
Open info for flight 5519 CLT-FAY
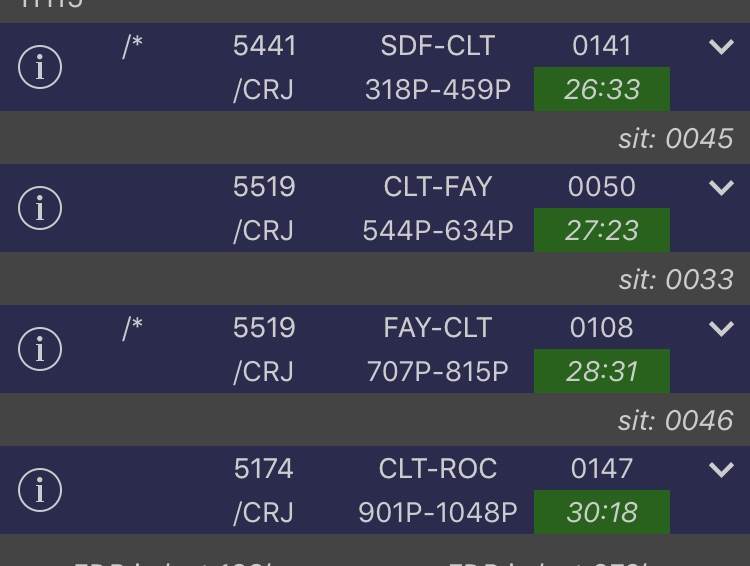click(40, 208)
